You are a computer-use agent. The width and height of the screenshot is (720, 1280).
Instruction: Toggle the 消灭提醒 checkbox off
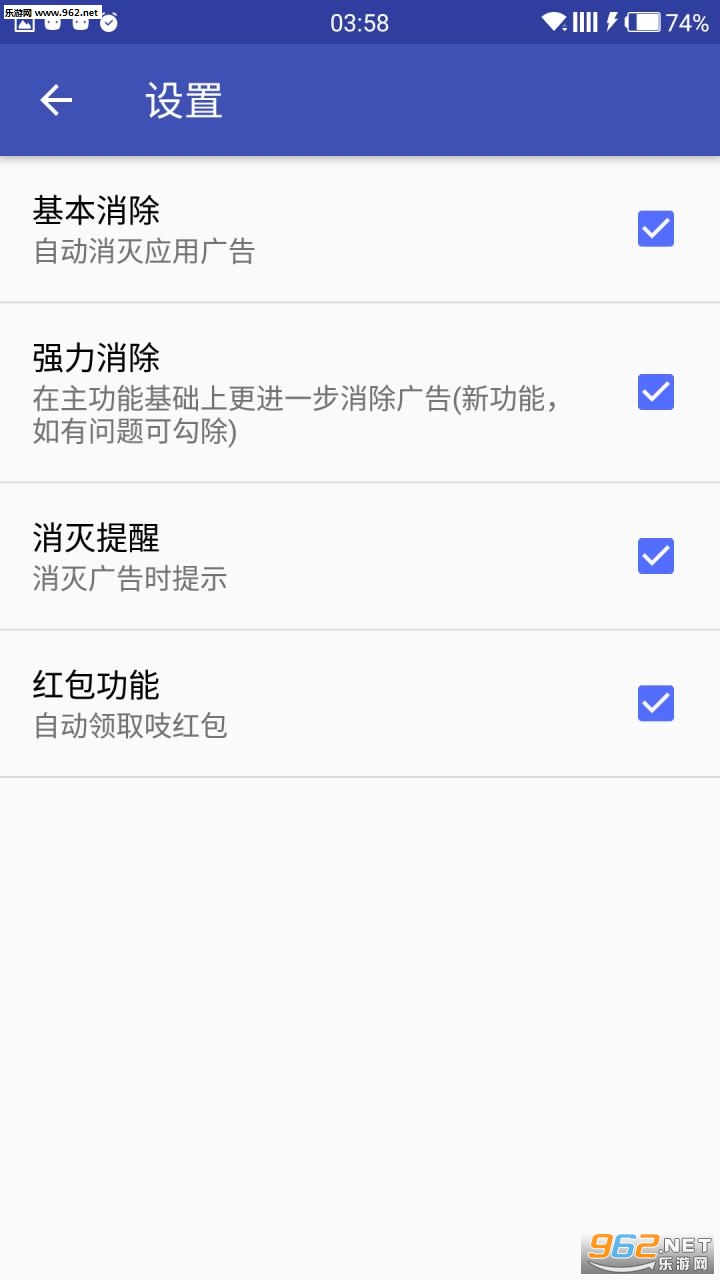(x=656, y=556)
